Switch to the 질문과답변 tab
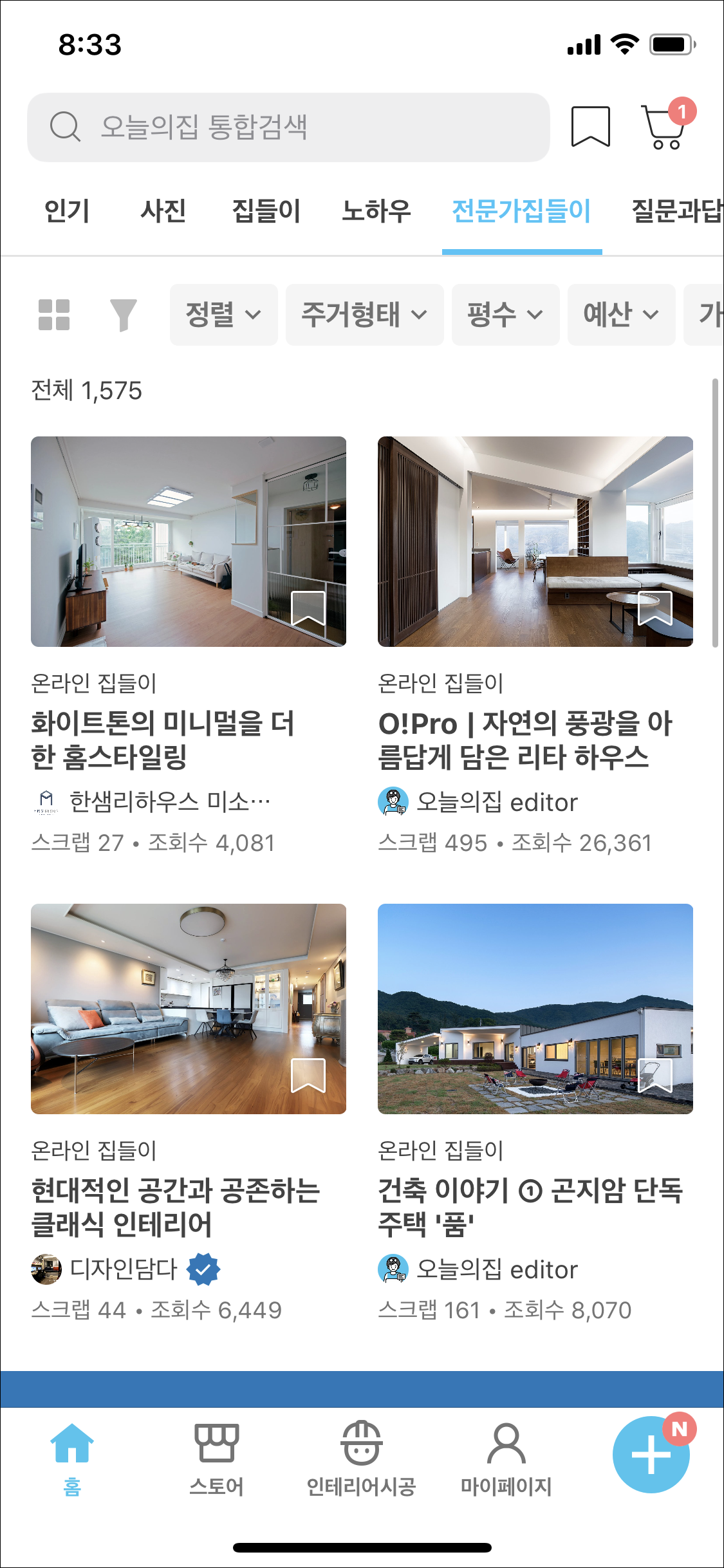The width and height of the screenshot is (724, 1568). pos(677,211)
